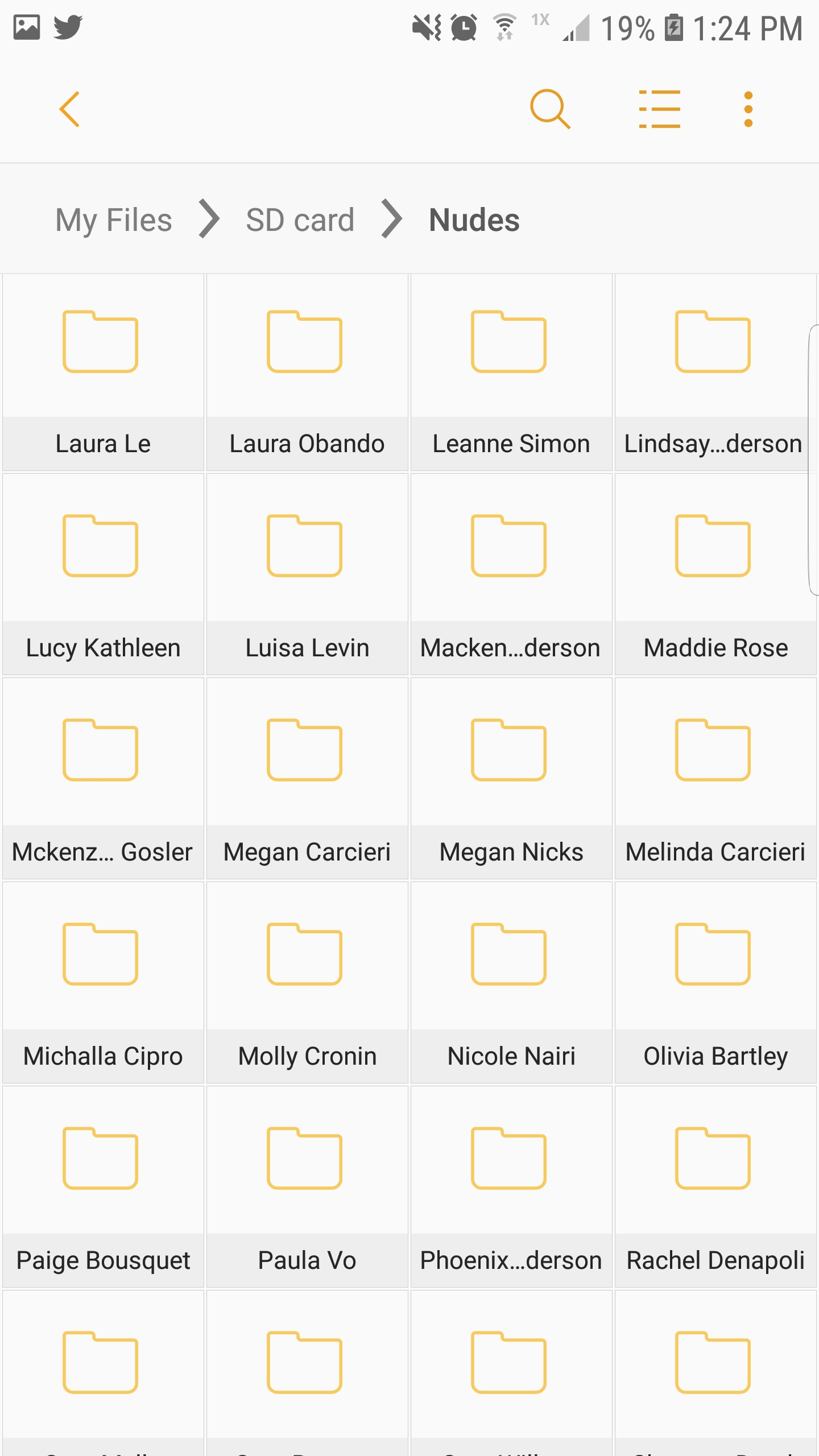Open the Paula Vo folder
Image resolution: width=819 pixels, height=1456 pixels.
(x=307, y=1187)
